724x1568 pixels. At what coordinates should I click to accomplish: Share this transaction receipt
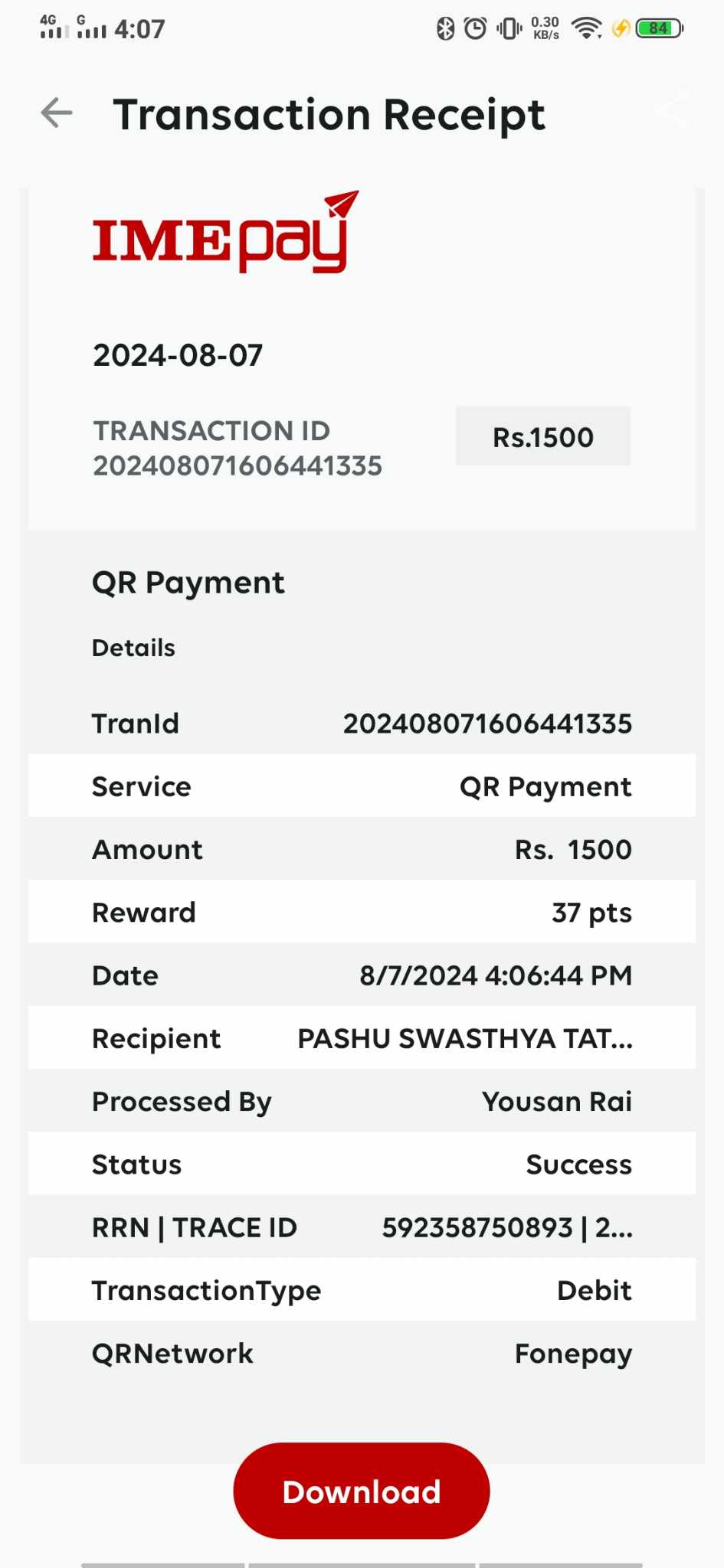672,109
